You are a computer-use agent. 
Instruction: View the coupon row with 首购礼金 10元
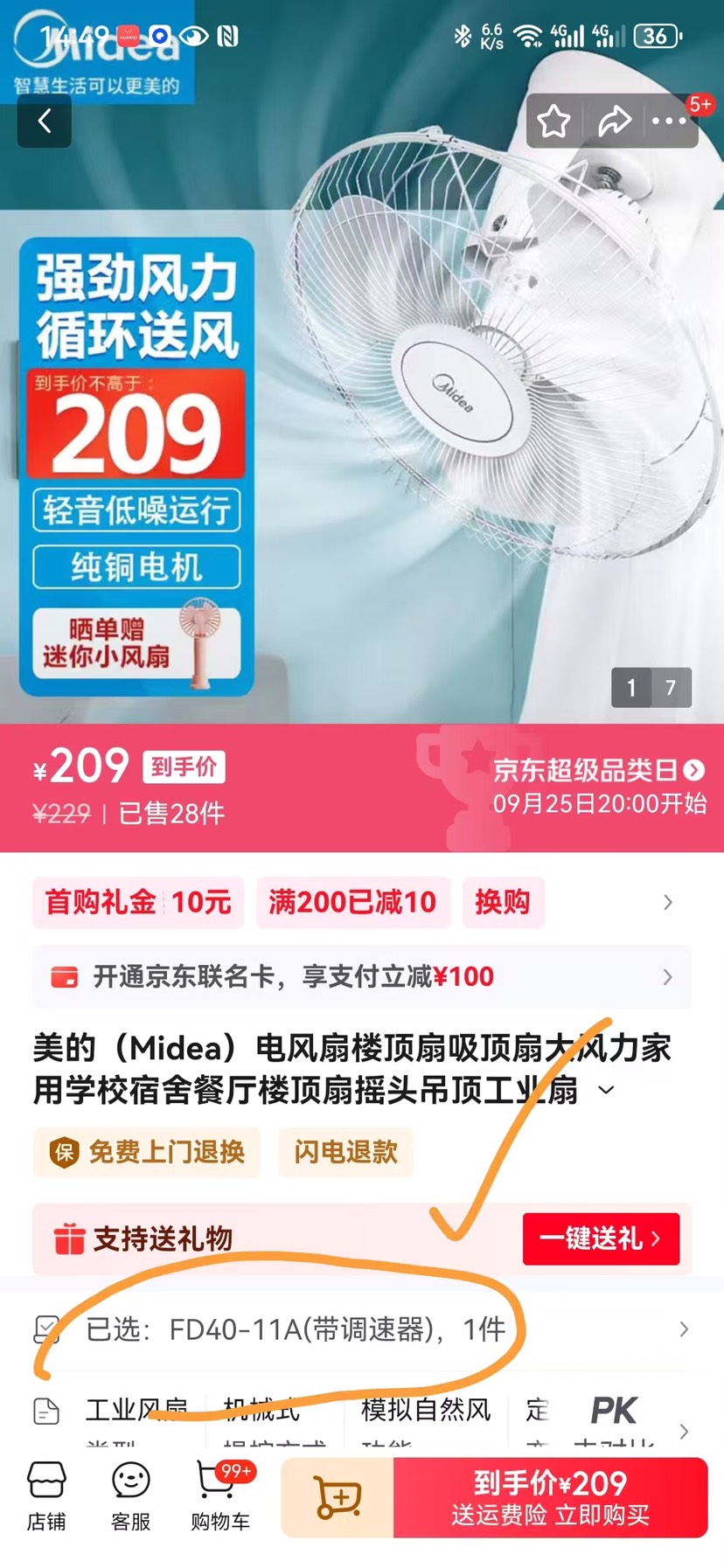click(138, 902)
